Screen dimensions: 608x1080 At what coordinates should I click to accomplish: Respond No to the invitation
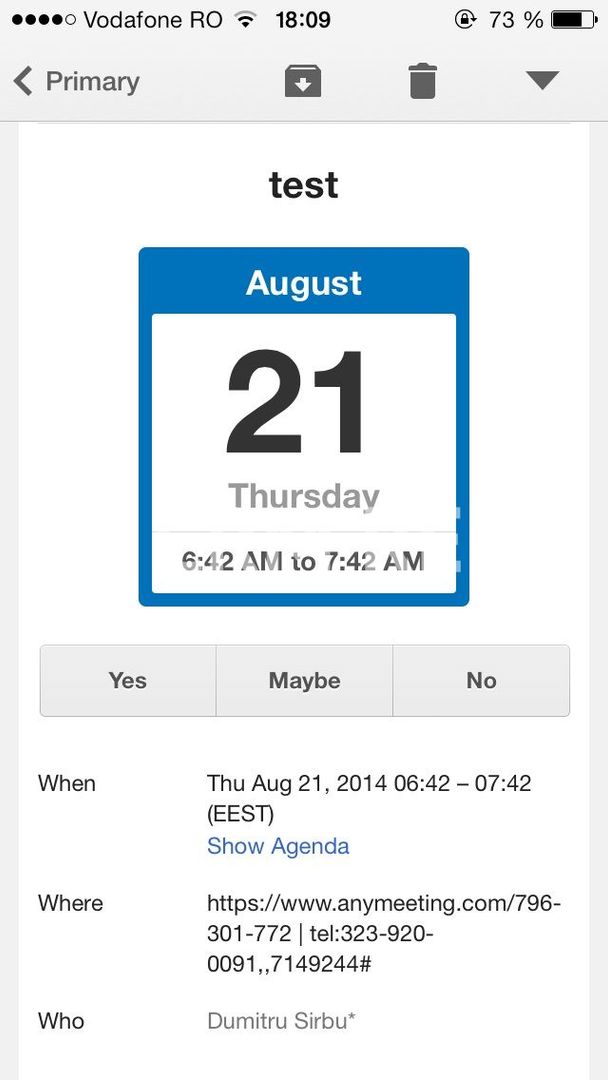coord(481,680)
